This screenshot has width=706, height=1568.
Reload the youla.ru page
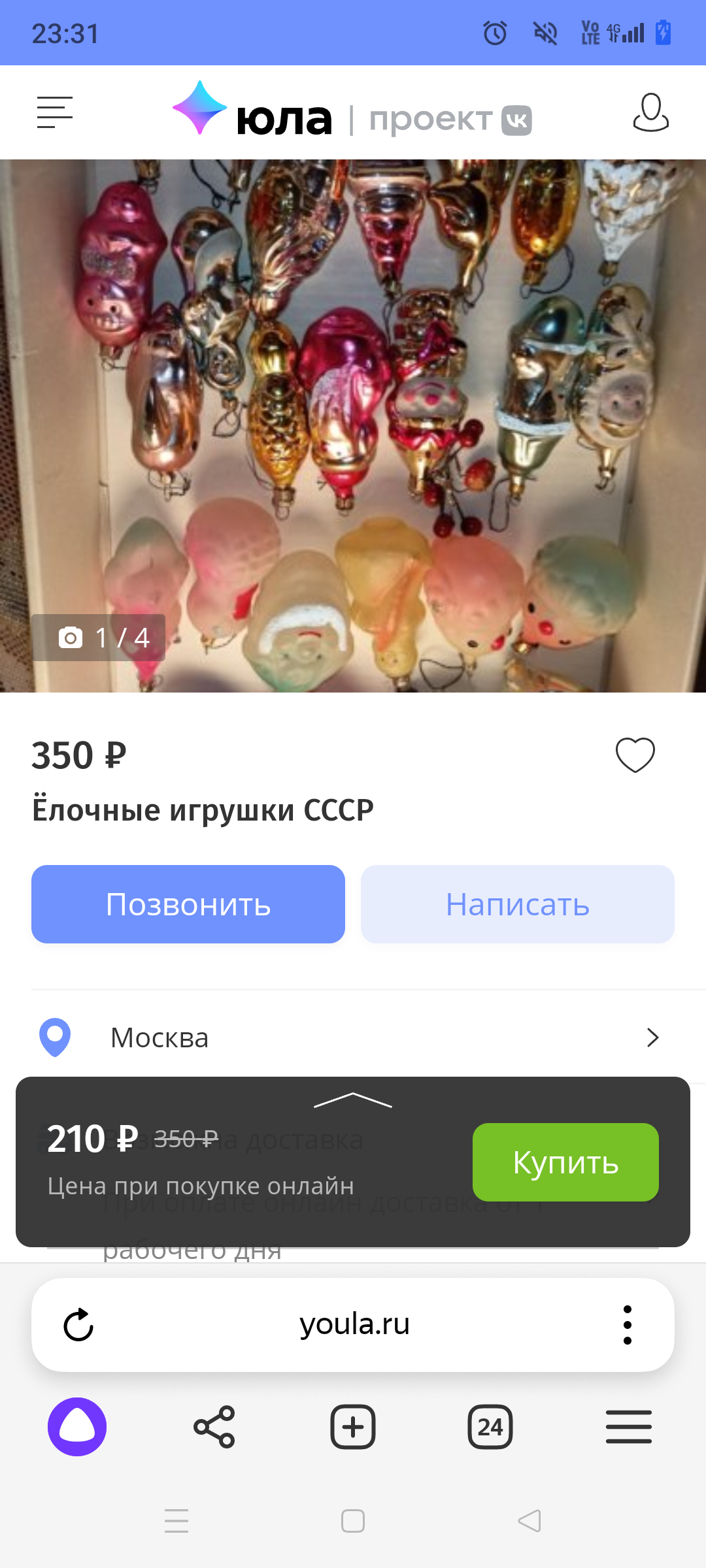click(78, 1325)
